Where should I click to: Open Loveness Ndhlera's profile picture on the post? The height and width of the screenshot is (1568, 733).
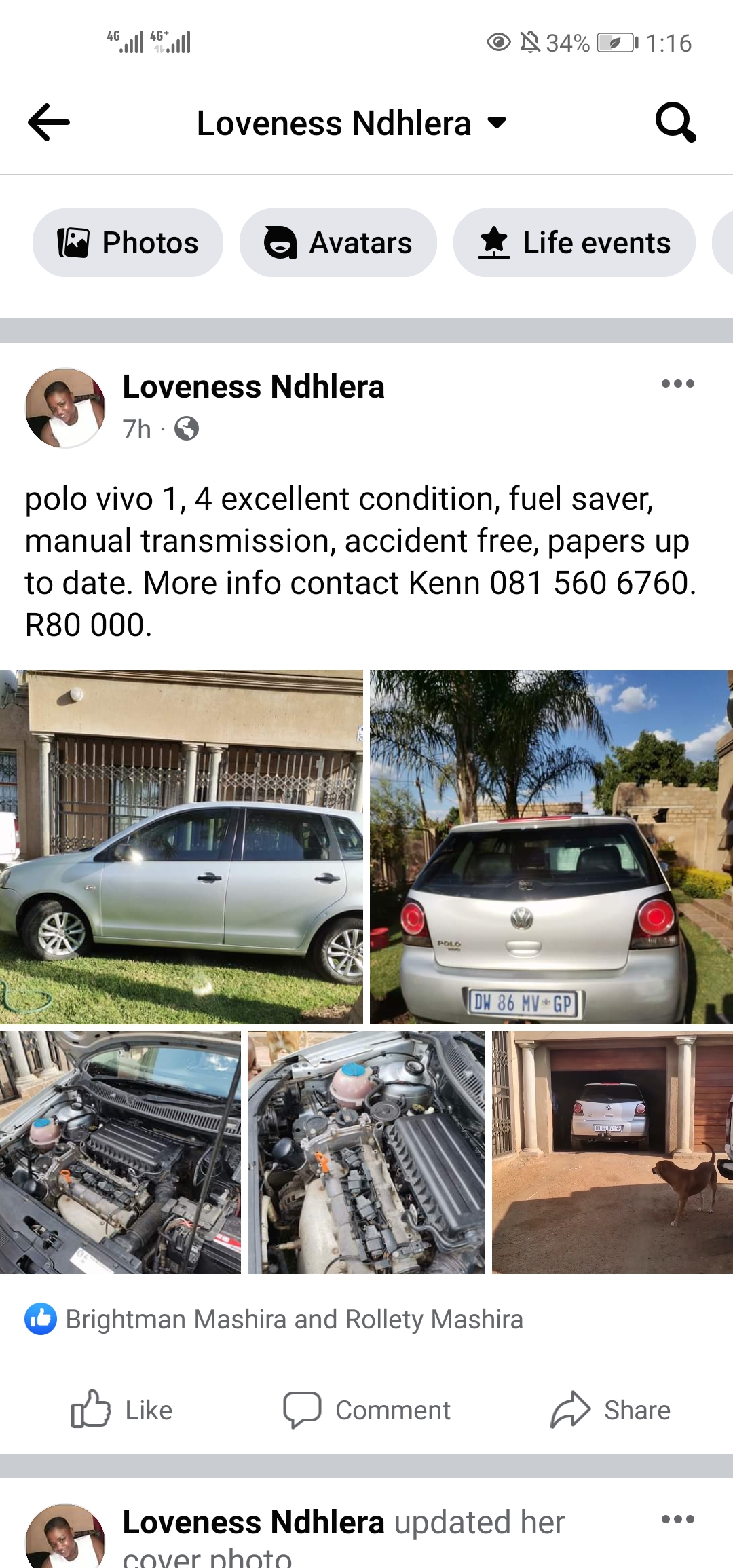coord(65,408)
